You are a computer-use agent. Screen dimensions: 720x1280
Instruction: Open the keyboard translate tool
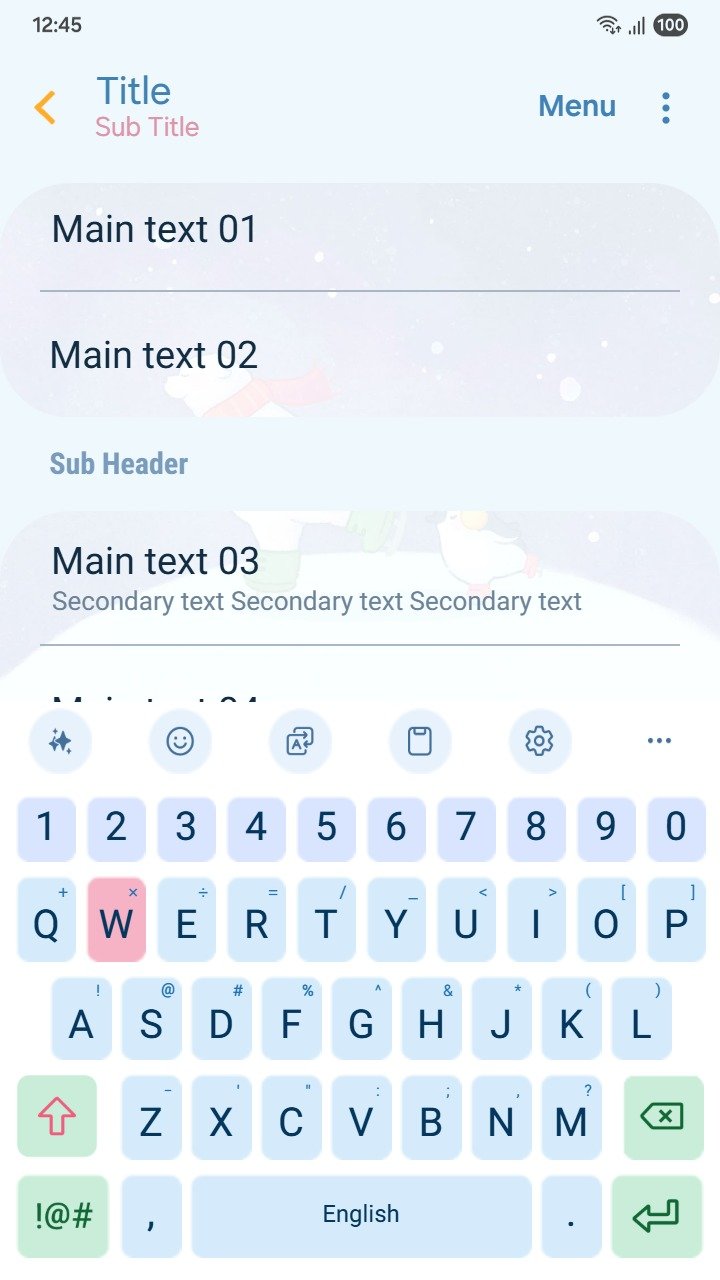300,741
